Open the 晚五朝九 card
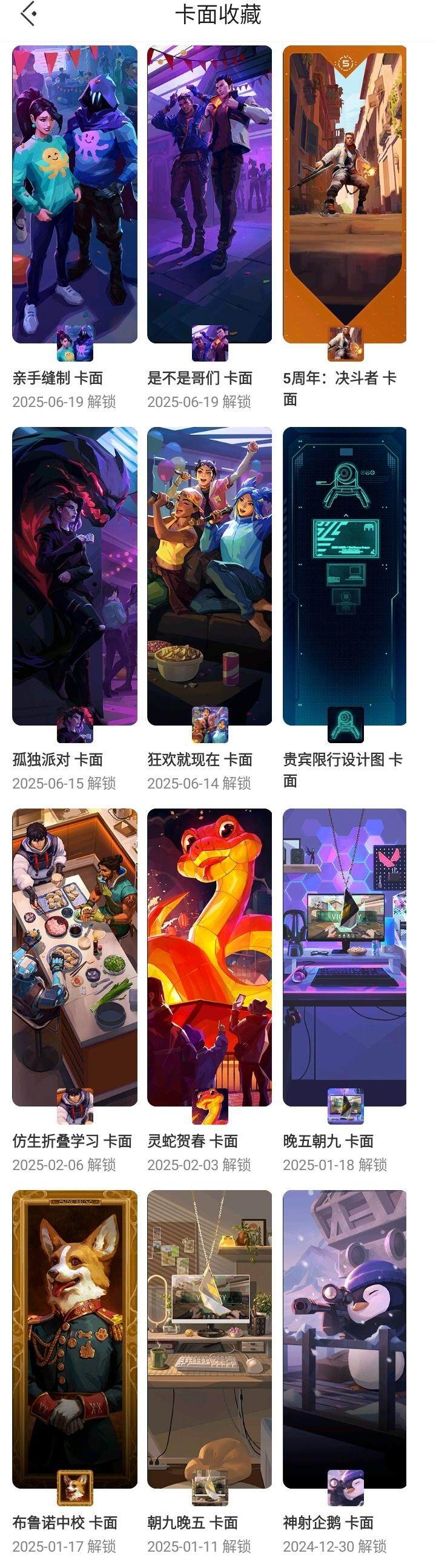Viewport: 436px width, 1568px height. [345, 957]
